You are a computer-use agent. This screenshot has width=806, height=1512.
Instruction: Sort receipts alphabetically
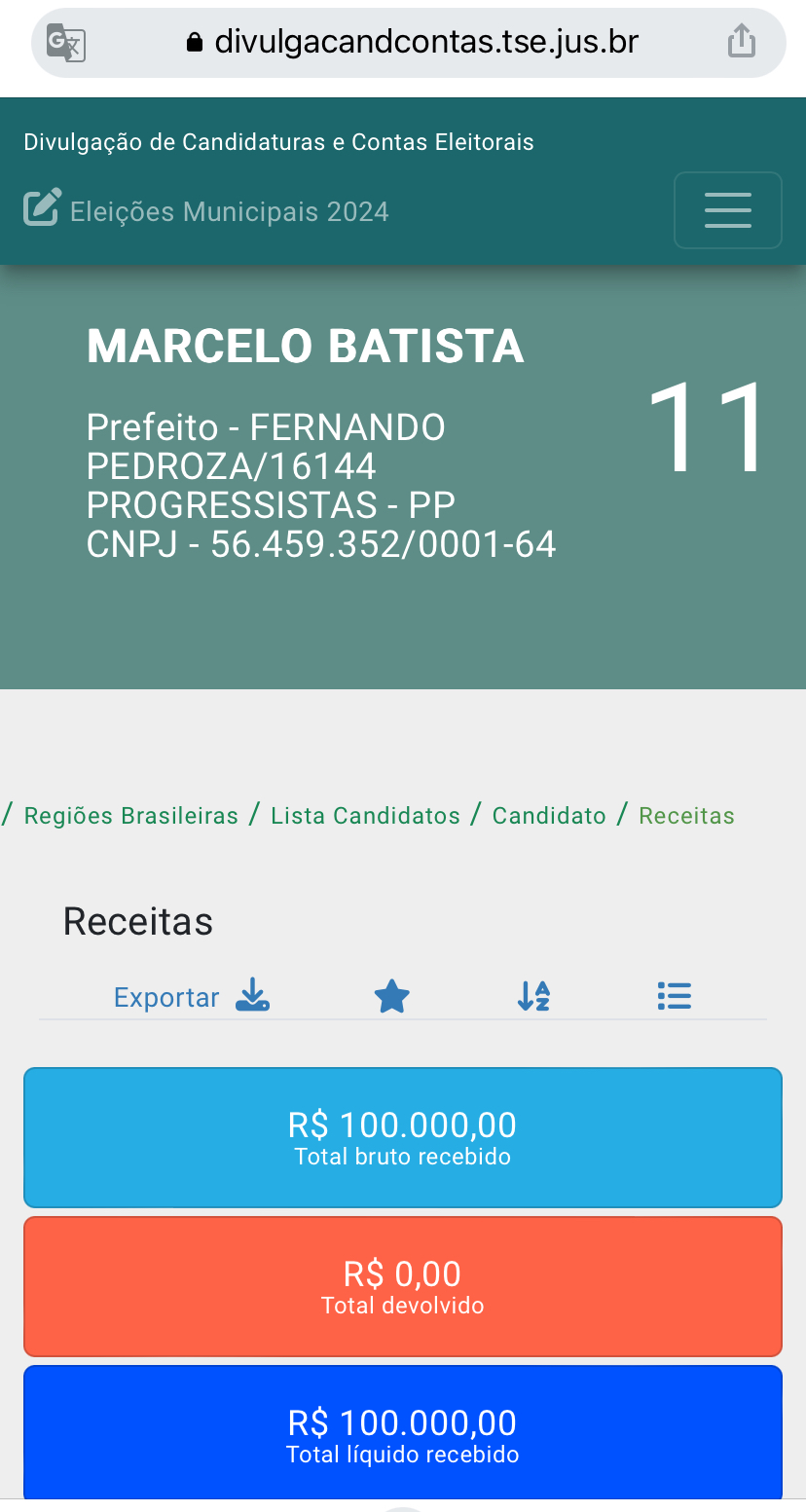(x=533, y=996)
